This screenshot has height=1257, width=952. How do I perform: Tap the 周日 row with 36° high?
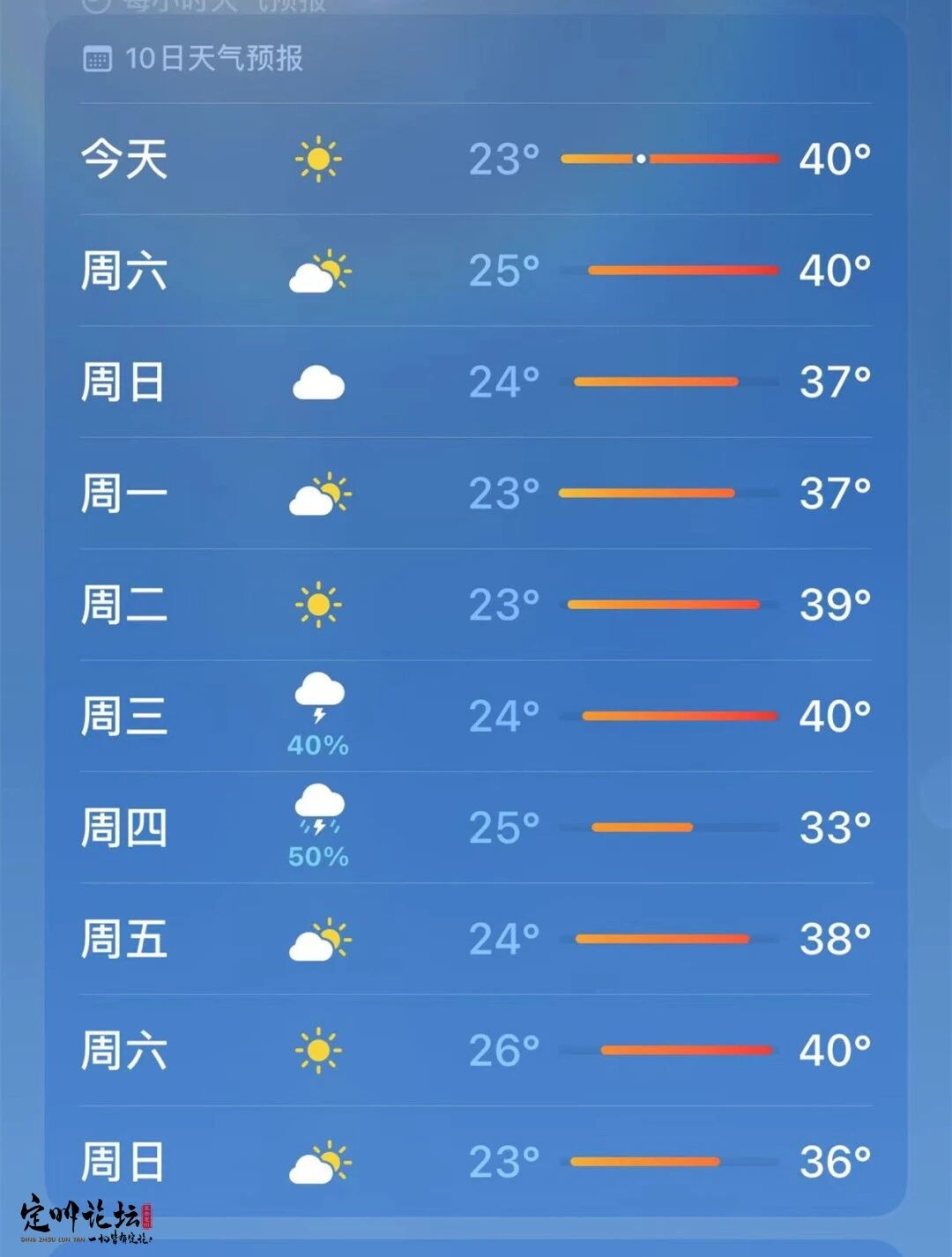coord(476,1162)
